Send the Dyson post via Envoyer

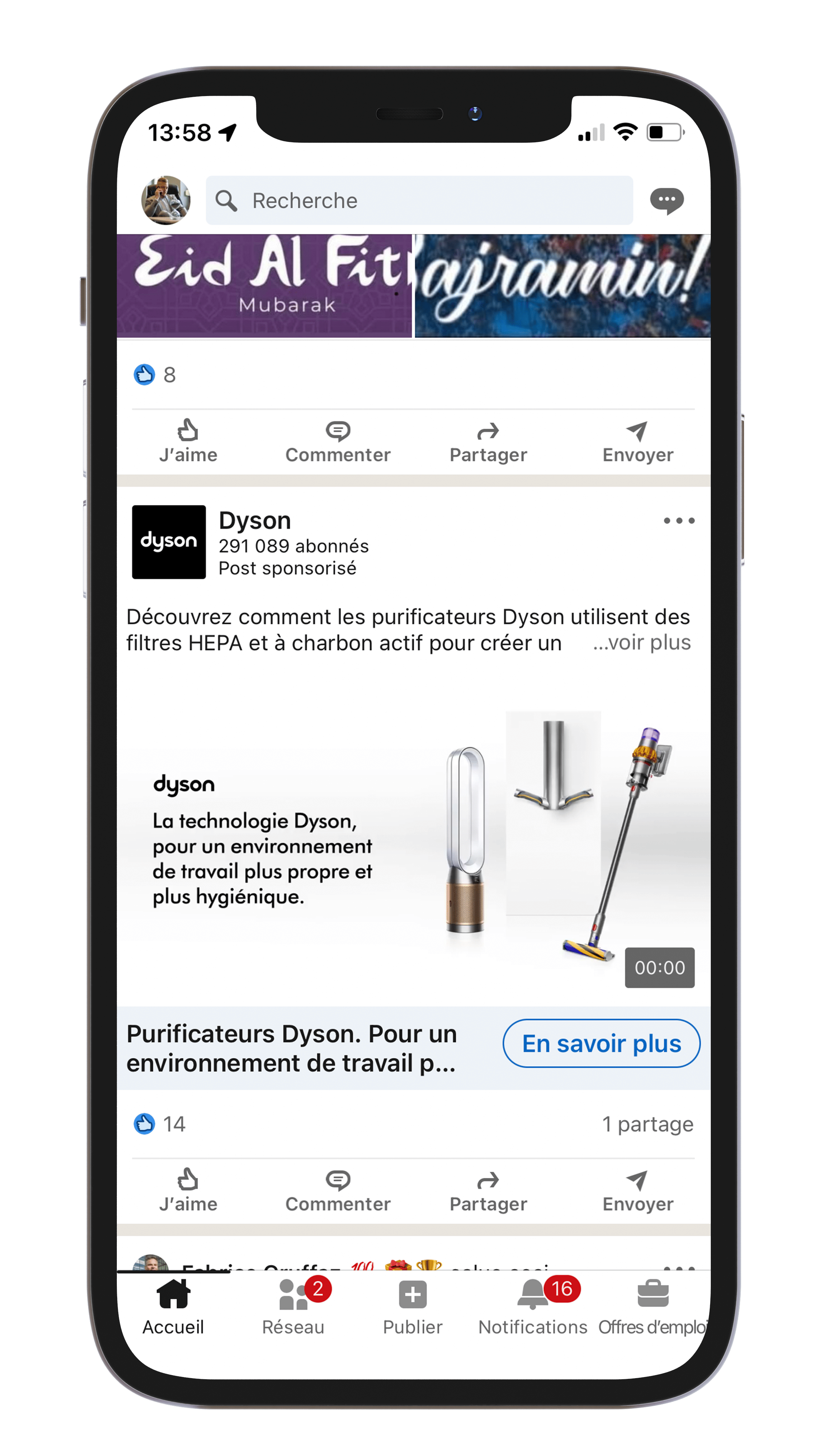[x=638, y=1191]
